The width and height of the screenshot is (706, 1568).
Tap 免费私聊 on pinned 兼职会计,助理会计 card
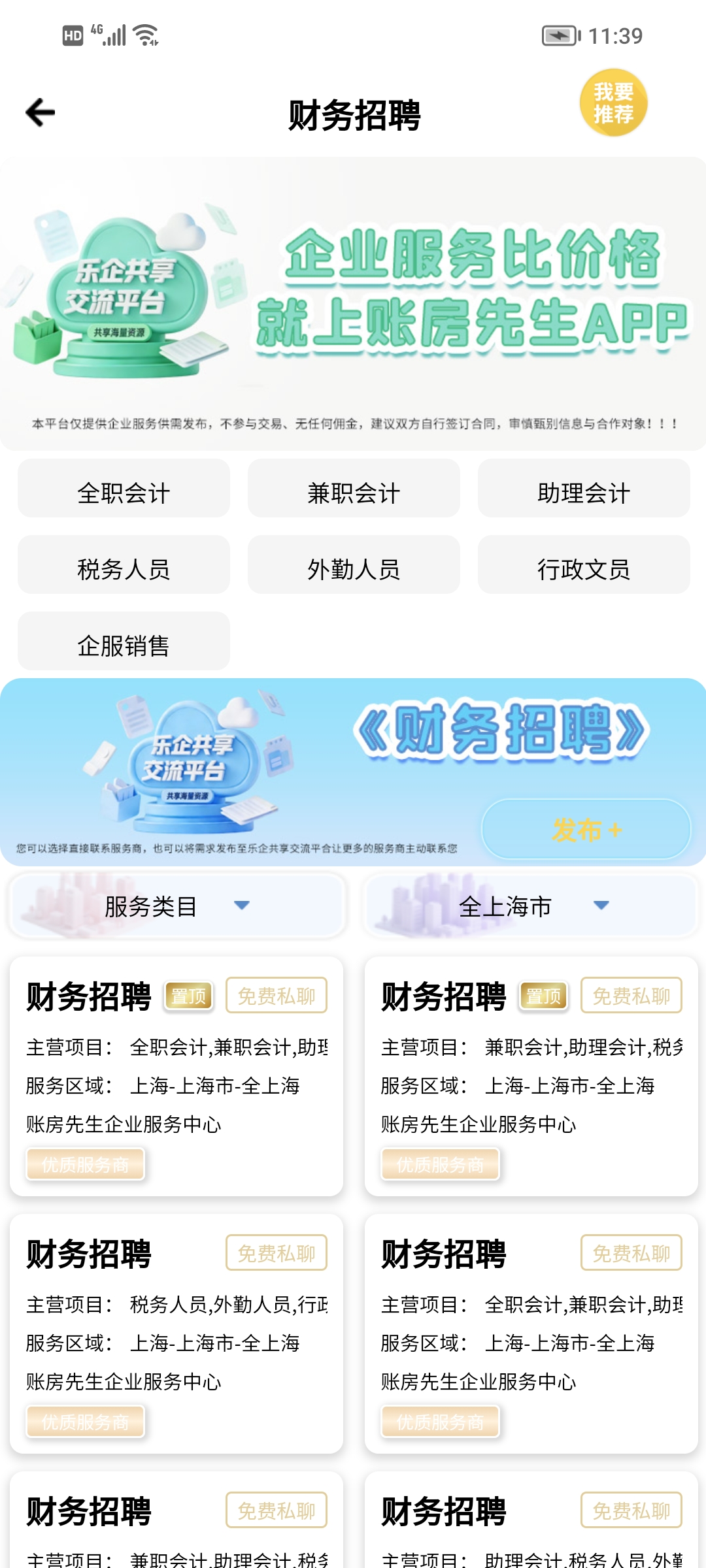pos(631,996)
